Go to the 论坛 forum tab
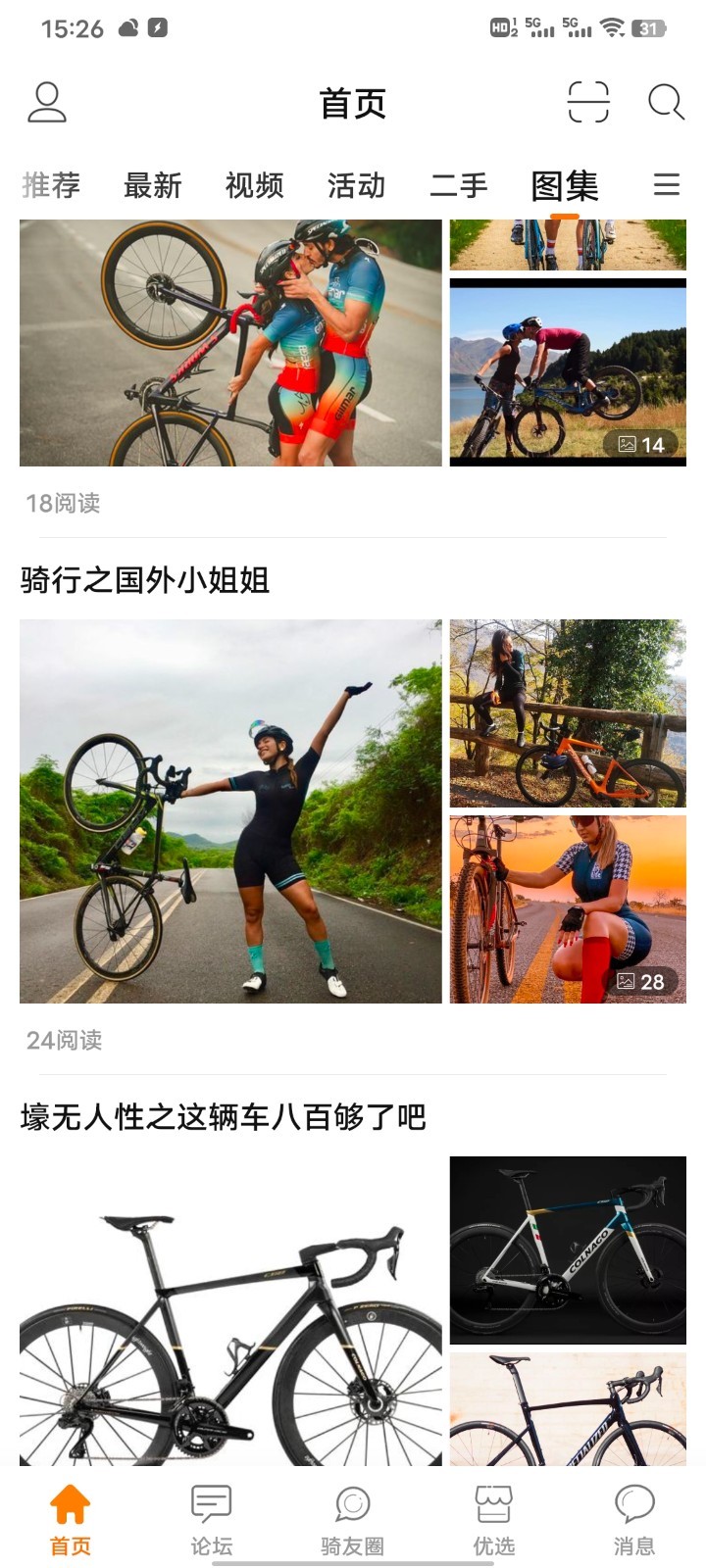 (212, 1521)
